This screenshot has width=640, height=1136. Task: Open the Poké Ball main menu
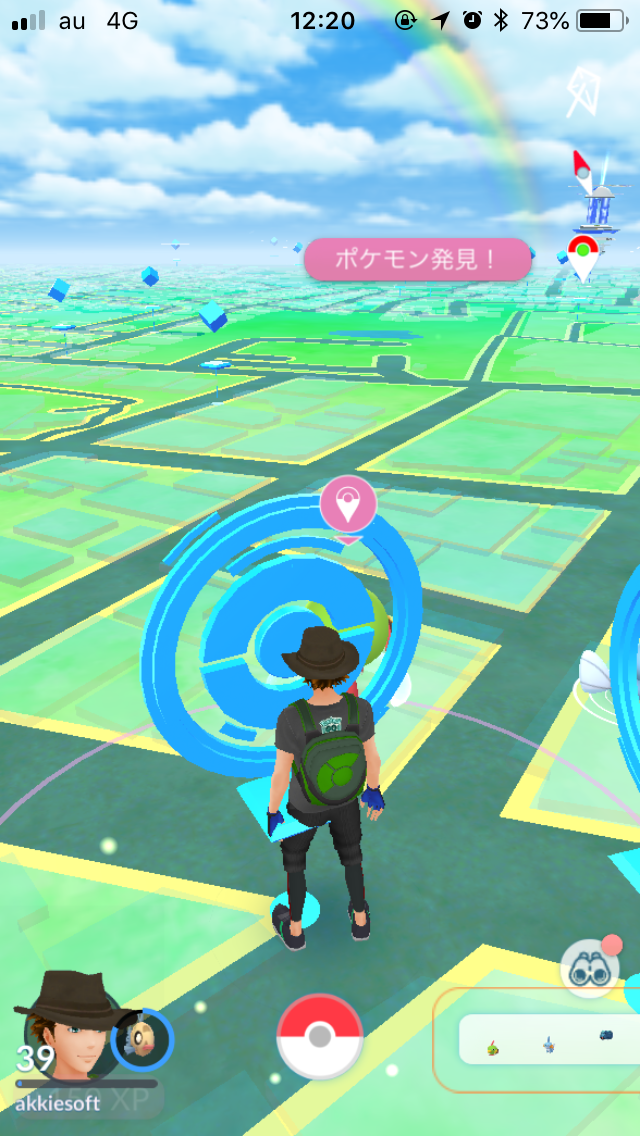pos(319,1036)
